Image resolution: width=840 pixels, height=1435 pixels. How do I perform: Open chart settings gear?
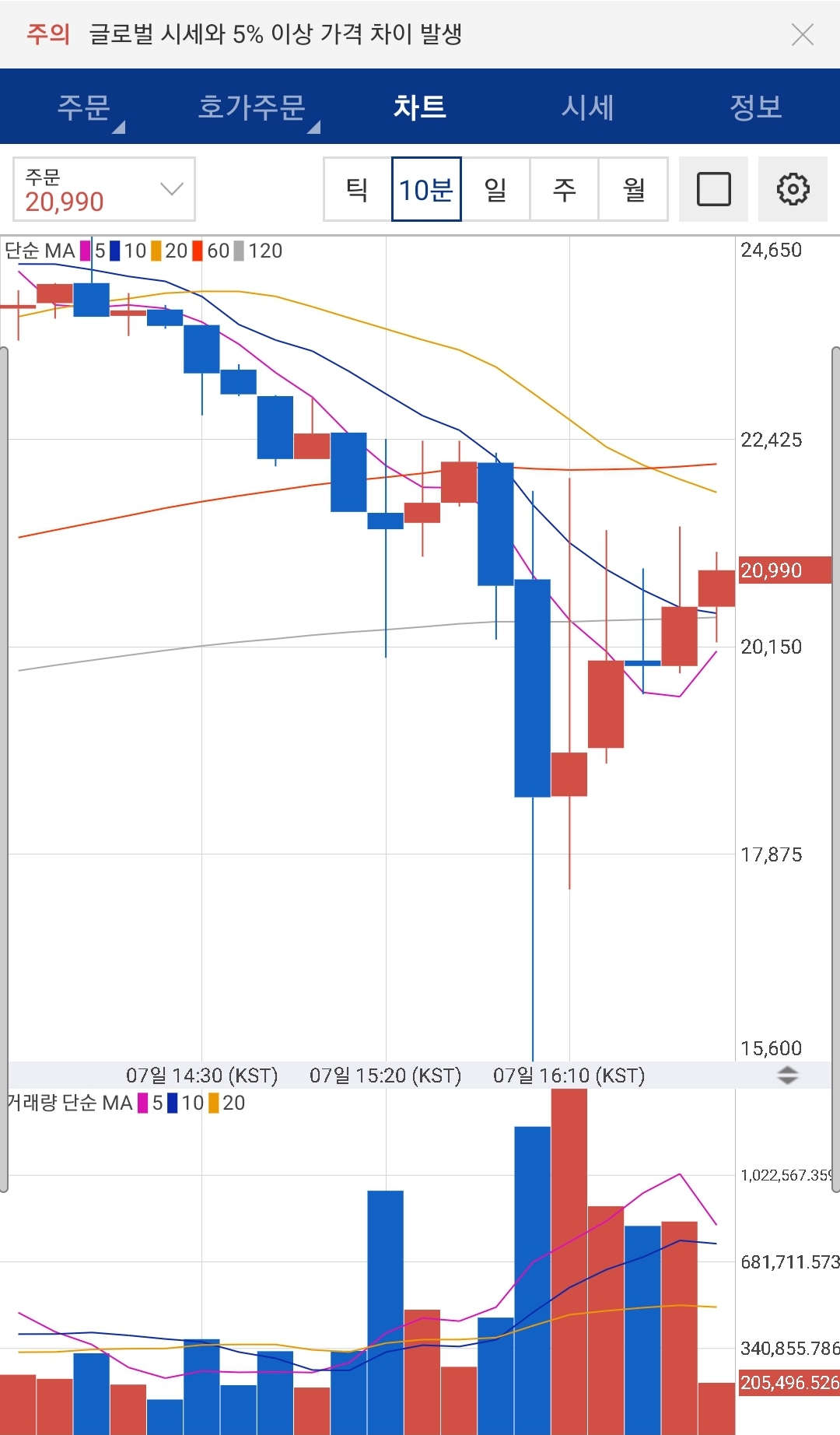click(x=793, y=189)
